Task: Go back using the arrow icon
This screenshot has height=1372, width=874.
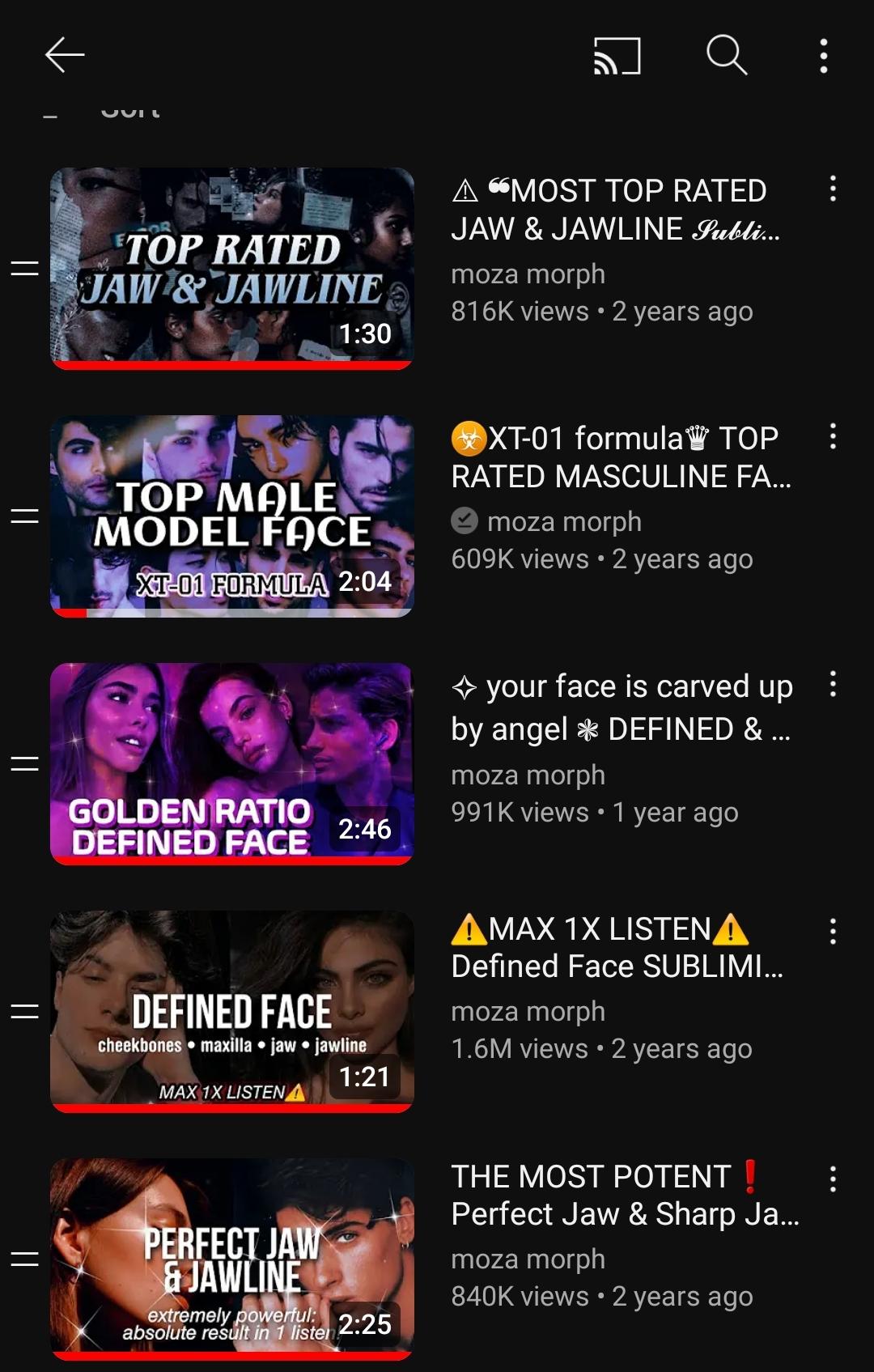Action: [65, 55]
